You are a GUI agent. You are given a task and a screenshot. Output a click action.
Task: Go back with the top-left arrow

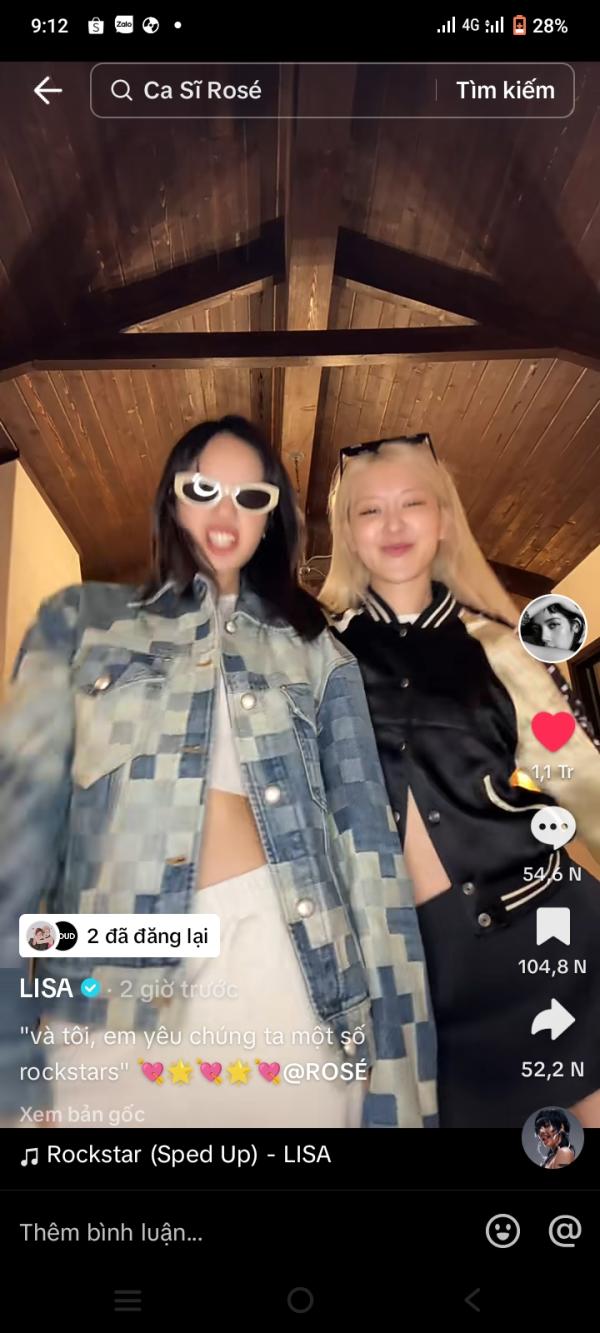(47, 90)
